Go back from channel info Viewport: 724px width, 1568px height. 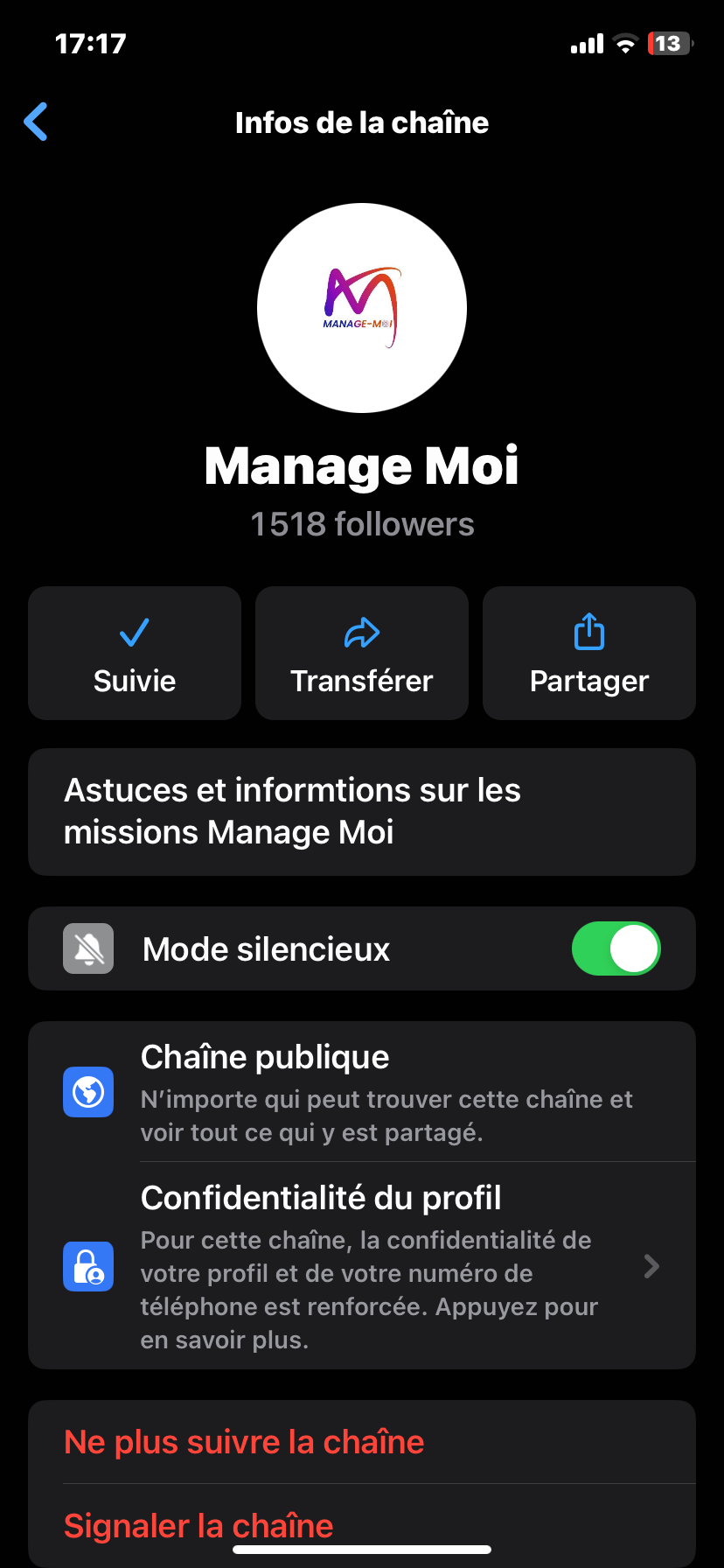click(x=36, y=122)
